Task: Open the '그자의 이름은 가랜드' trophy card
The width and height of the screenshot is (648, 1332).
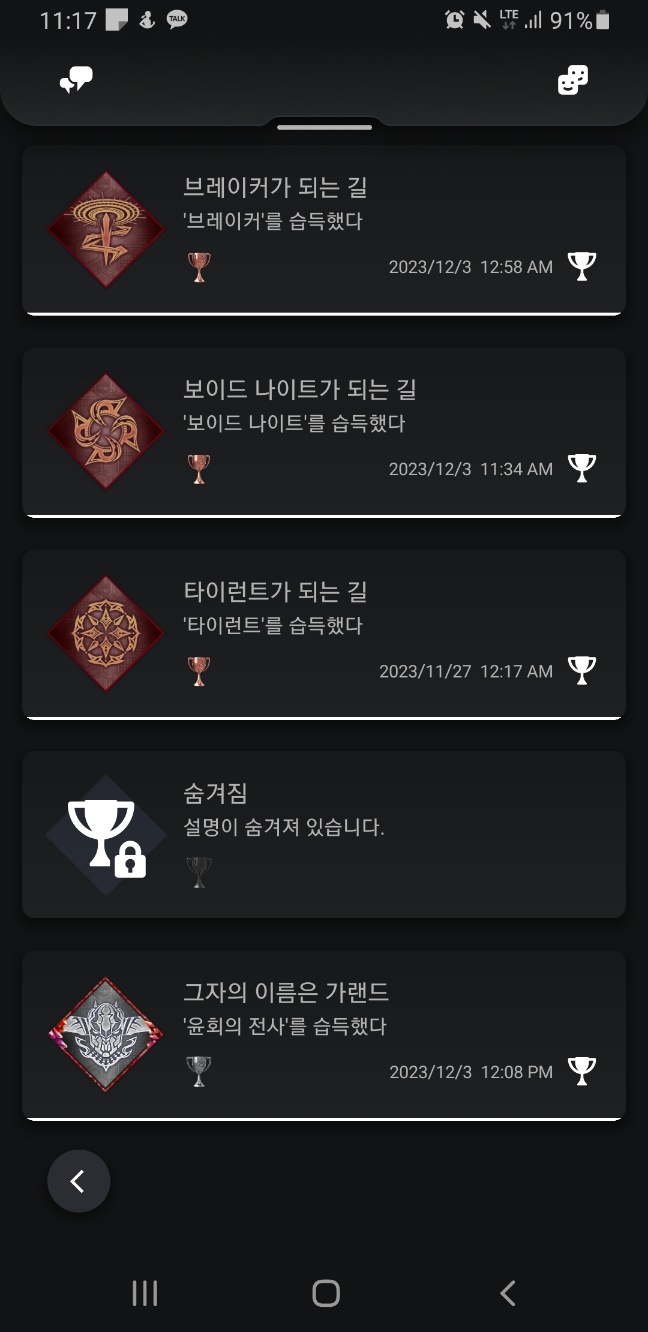Action: coord(324,1035)
